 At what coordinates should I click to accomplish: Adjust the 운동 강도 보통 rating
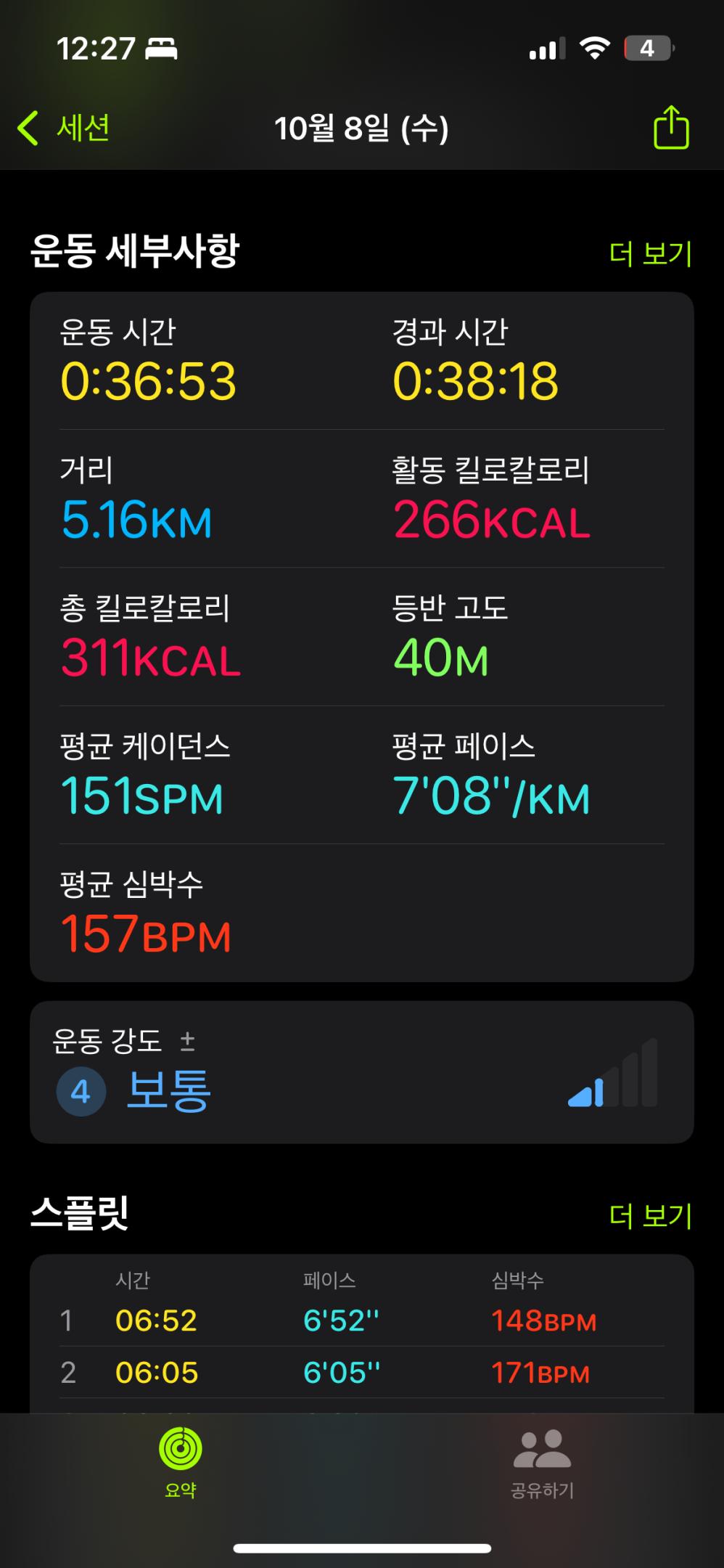361,1071
